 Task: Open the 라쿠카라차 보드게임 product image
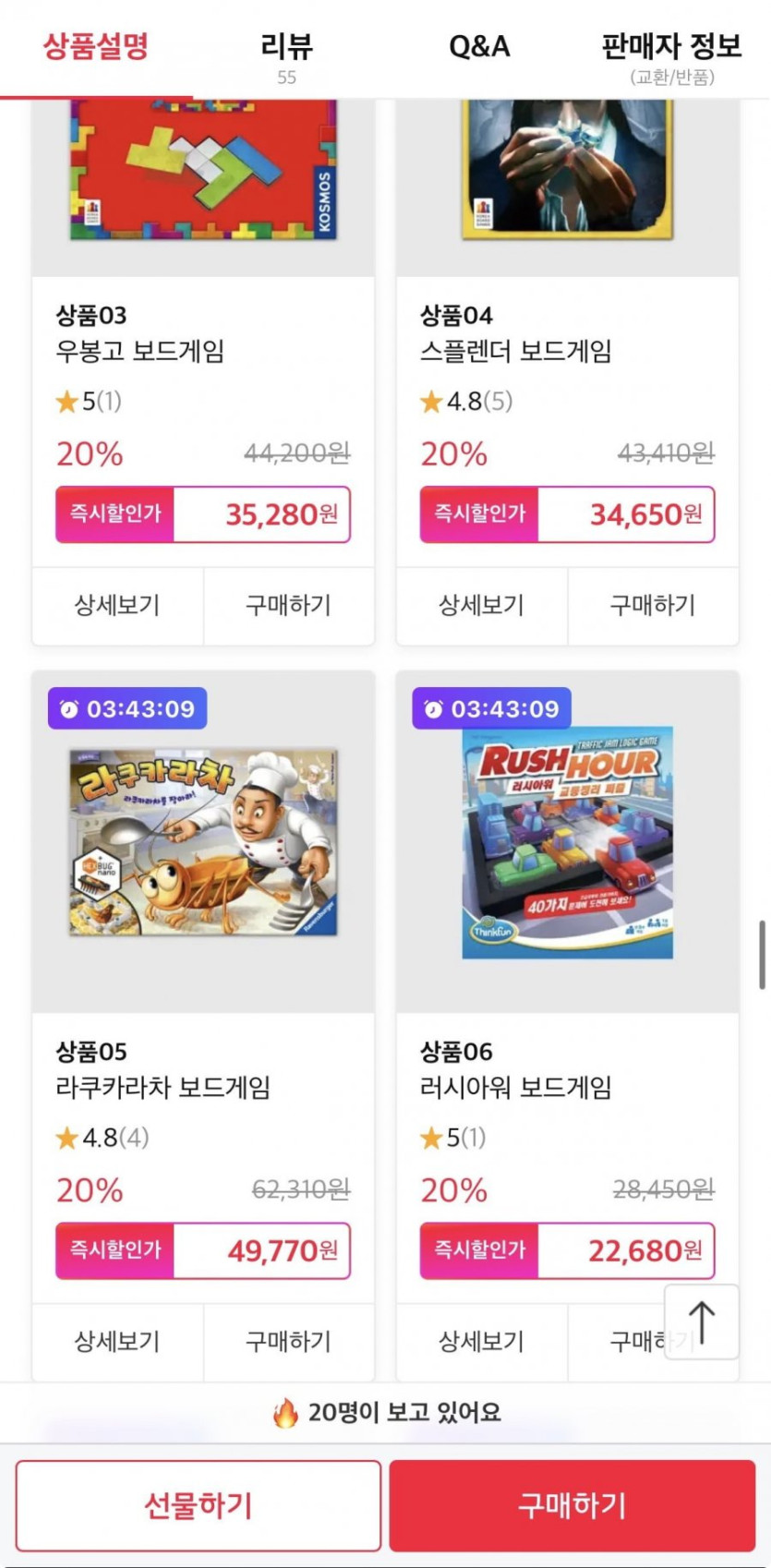click(x=203, y=842)
